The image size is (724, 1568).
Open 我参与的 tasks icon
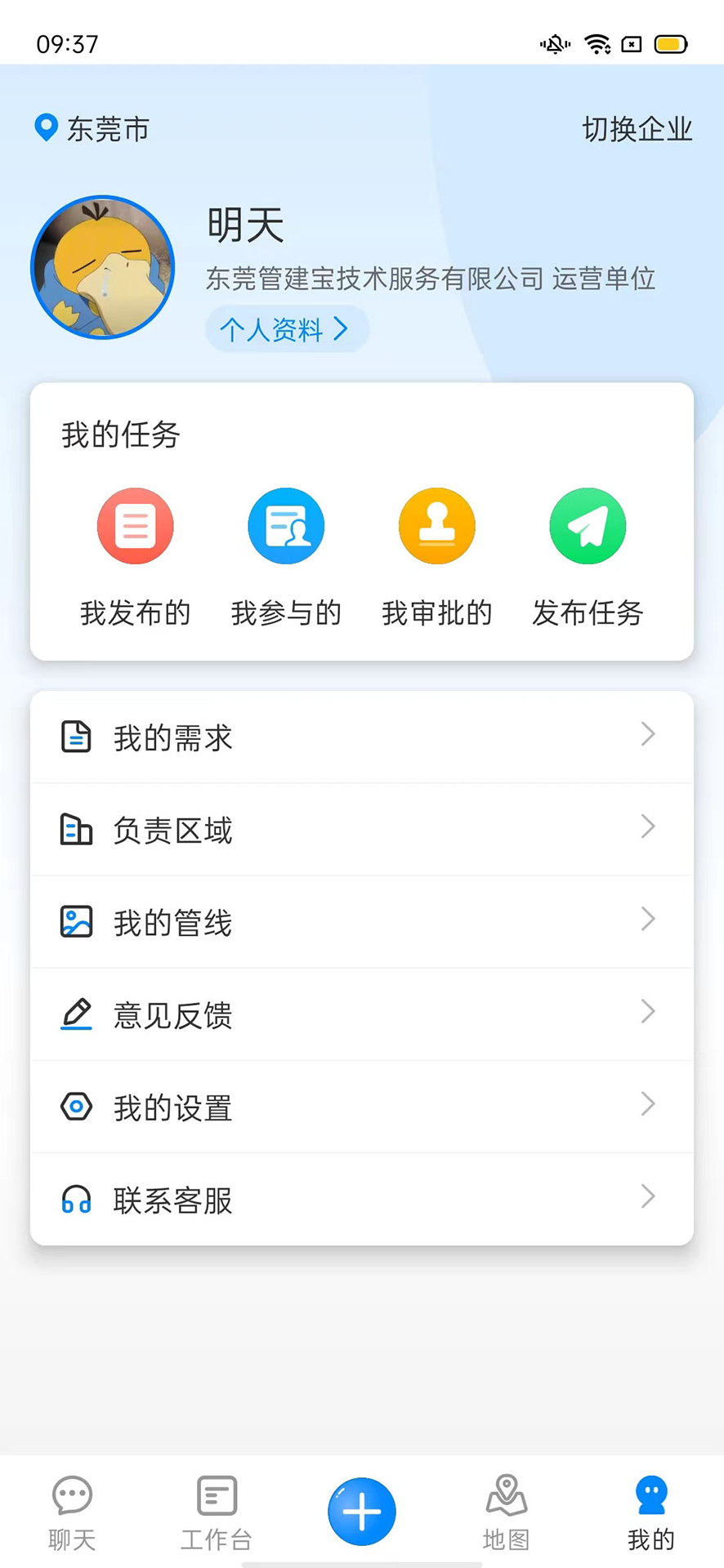pos(286,526)
